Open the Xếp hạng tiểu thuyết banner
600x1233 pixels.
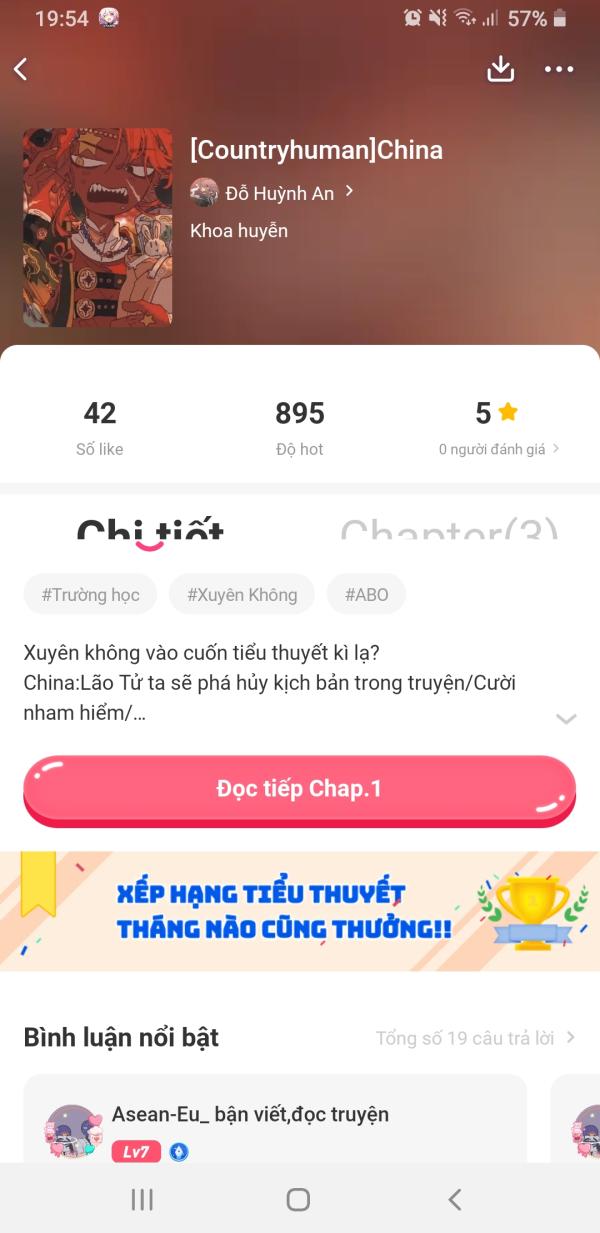tap(300, 911)
